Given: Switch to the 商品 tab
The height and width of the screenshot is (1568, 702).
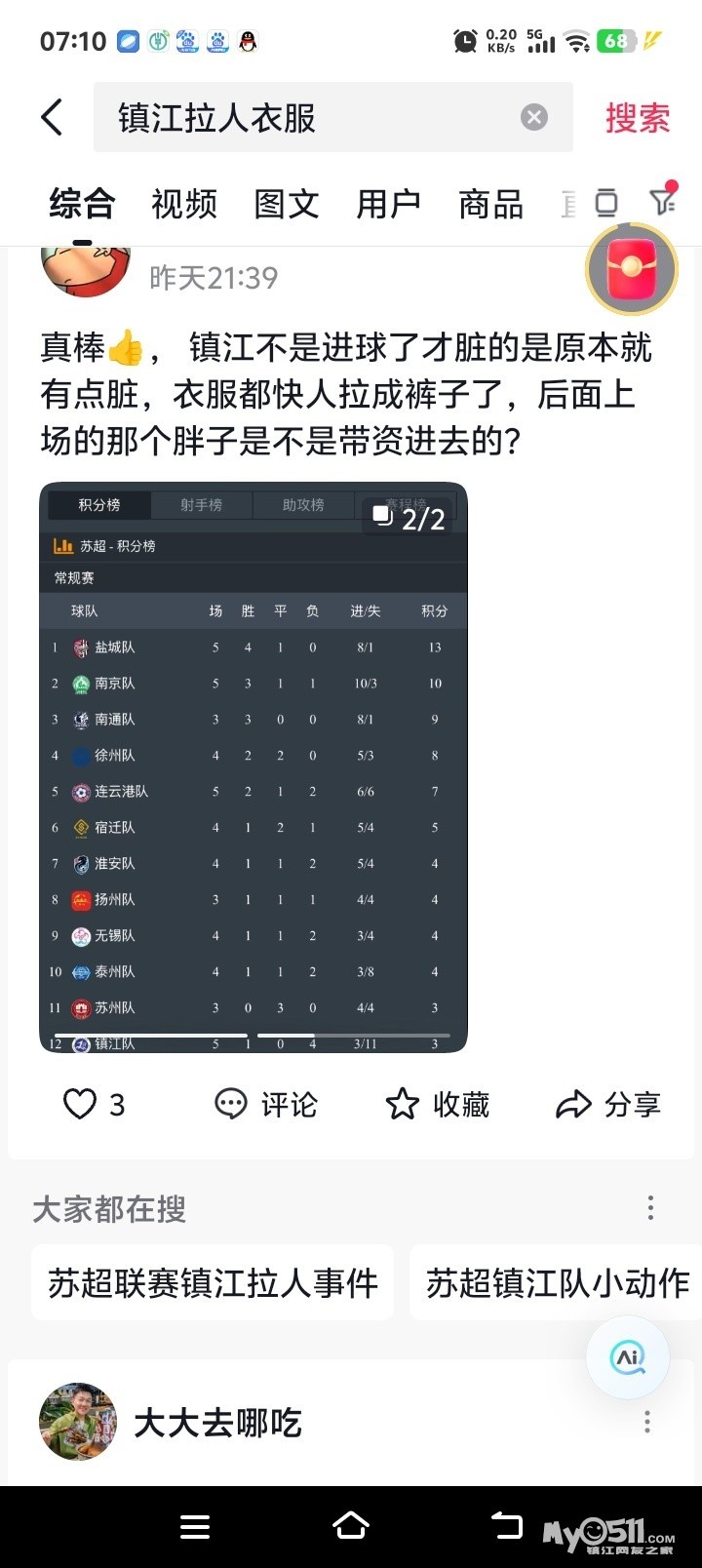Looking at the screenshot, I should pos(491,205).
